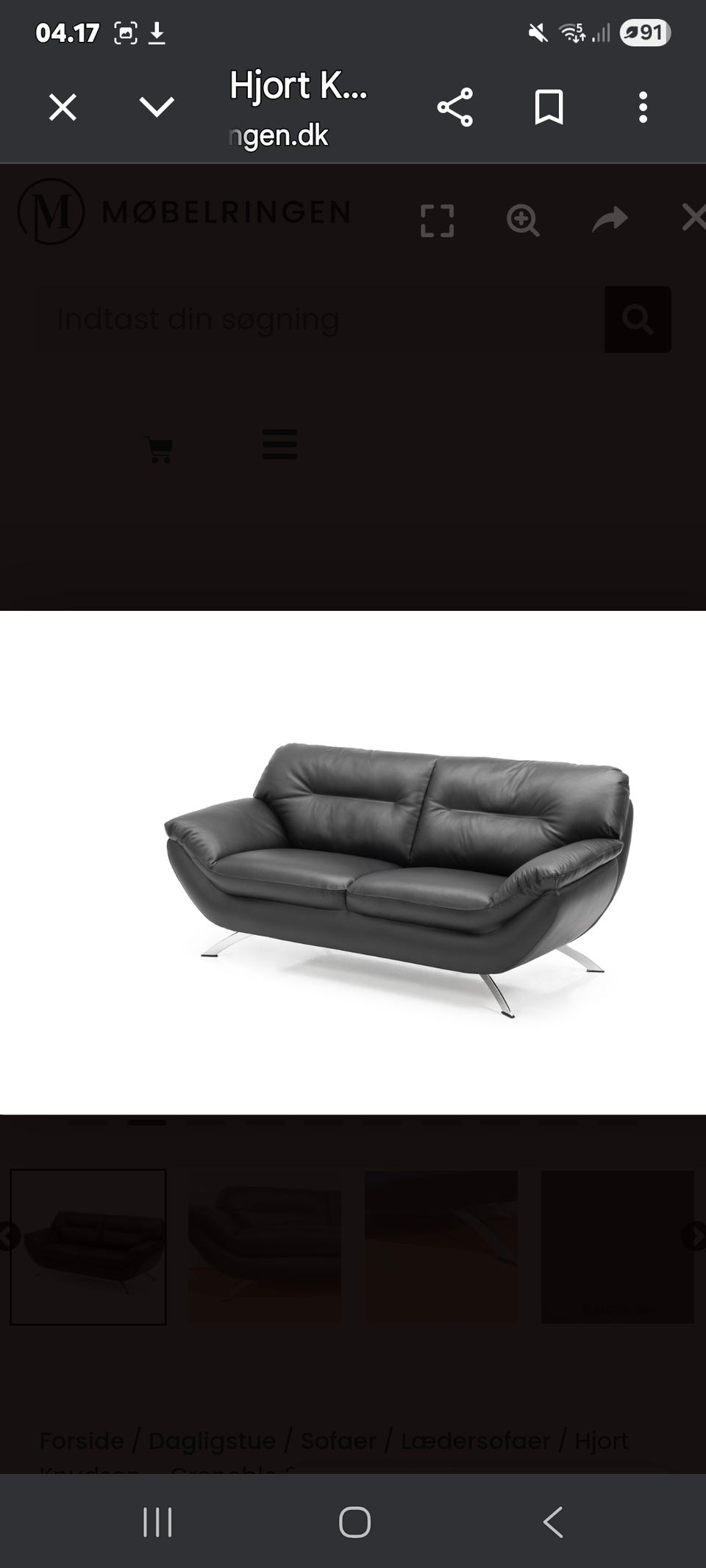706x1568 pixels.
Task: Select the third thumbnail showing sofa leg
Action: coord(441,1247)
